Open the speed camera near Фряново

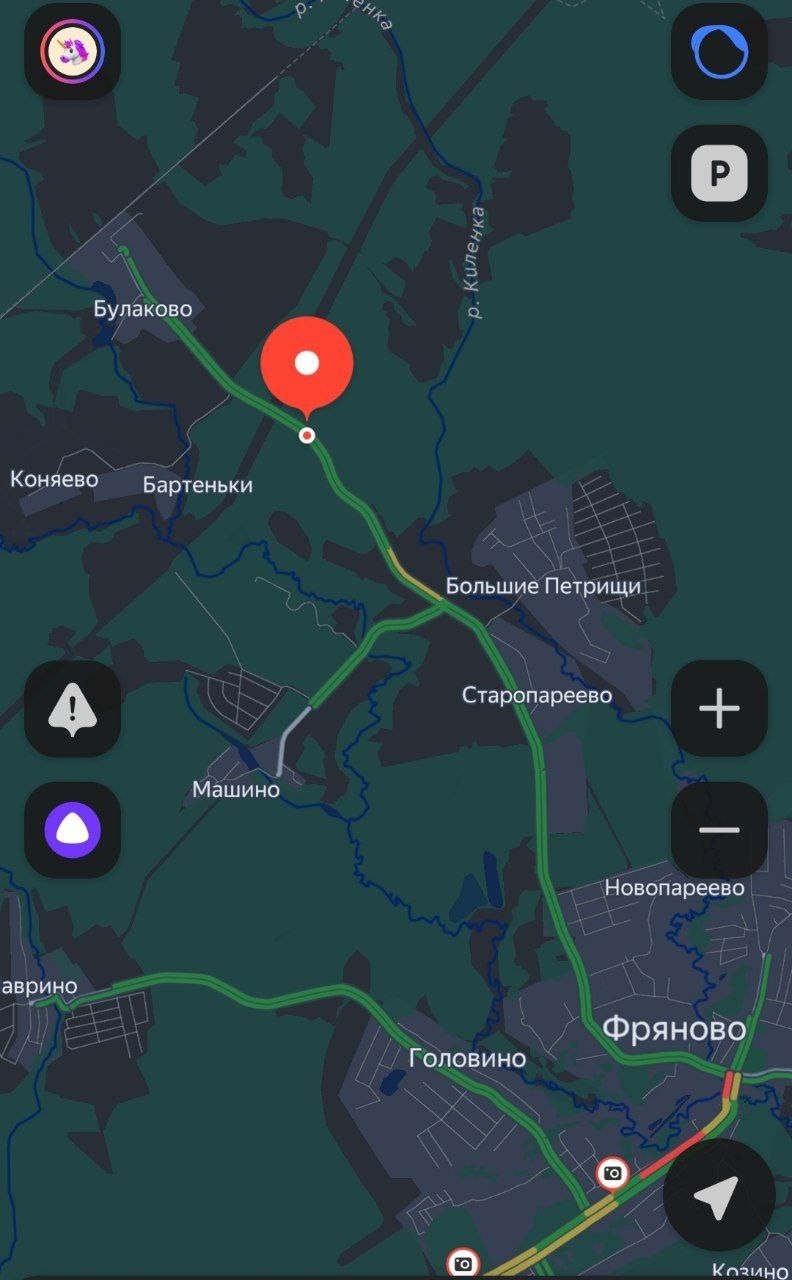pos(612,1172)
